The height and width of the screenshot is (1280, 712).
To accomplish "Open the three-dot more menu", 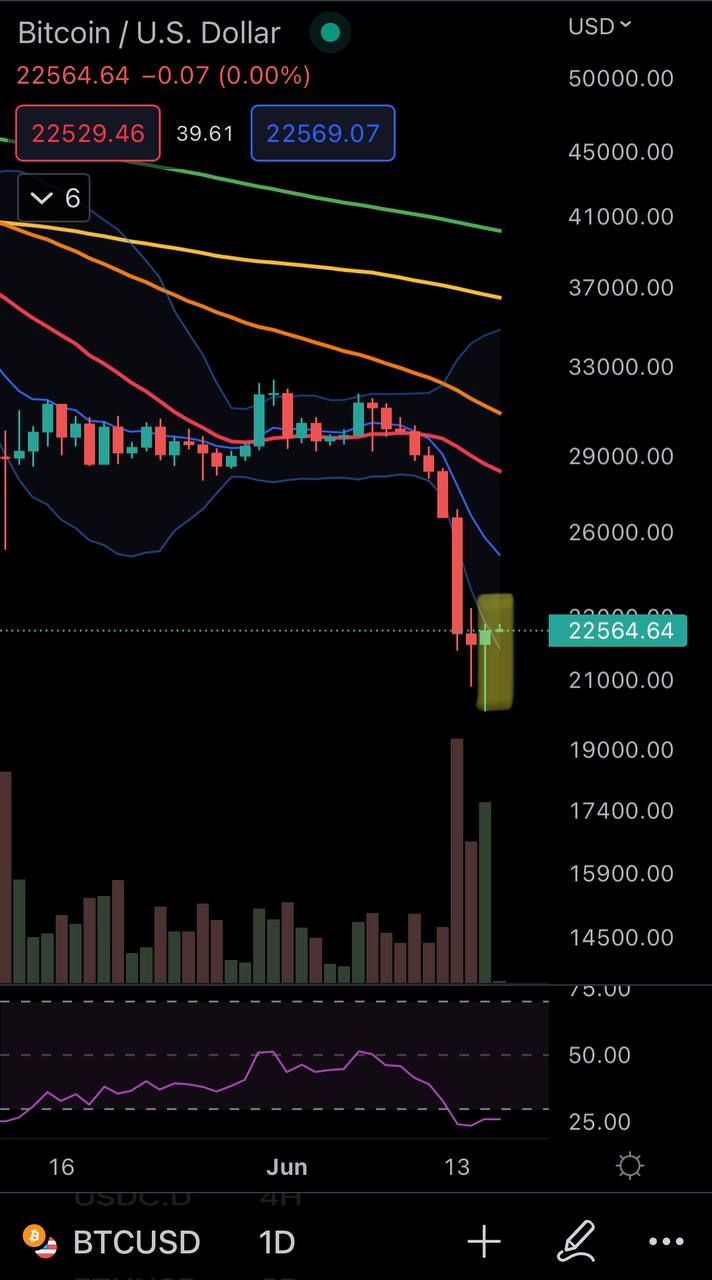I will [666, 1242].
